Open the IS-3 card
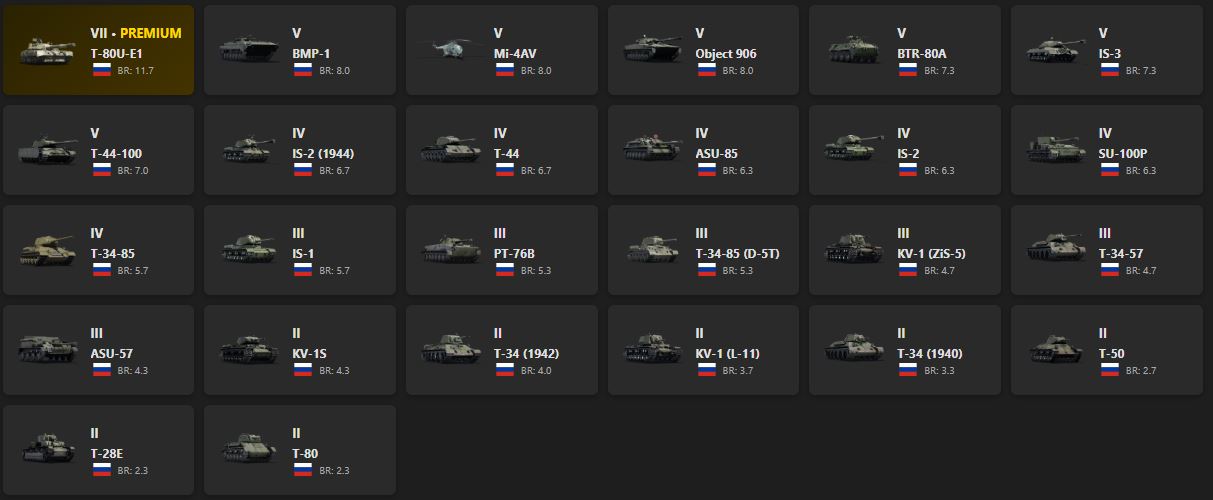The width and height of the screenshot is (1213, 500). tap(1106, 50)
